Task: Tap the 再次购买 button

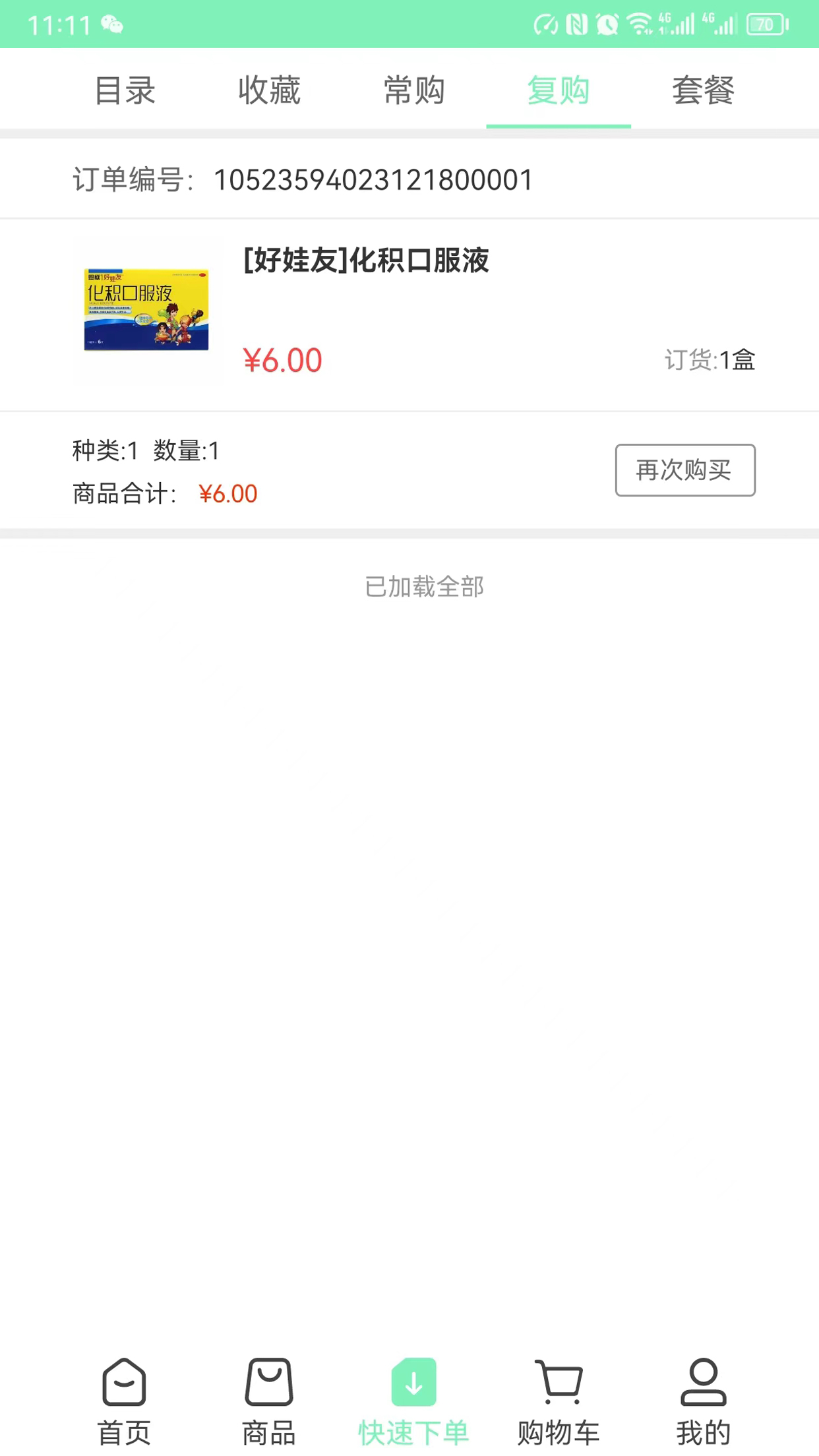Action: 684,470
